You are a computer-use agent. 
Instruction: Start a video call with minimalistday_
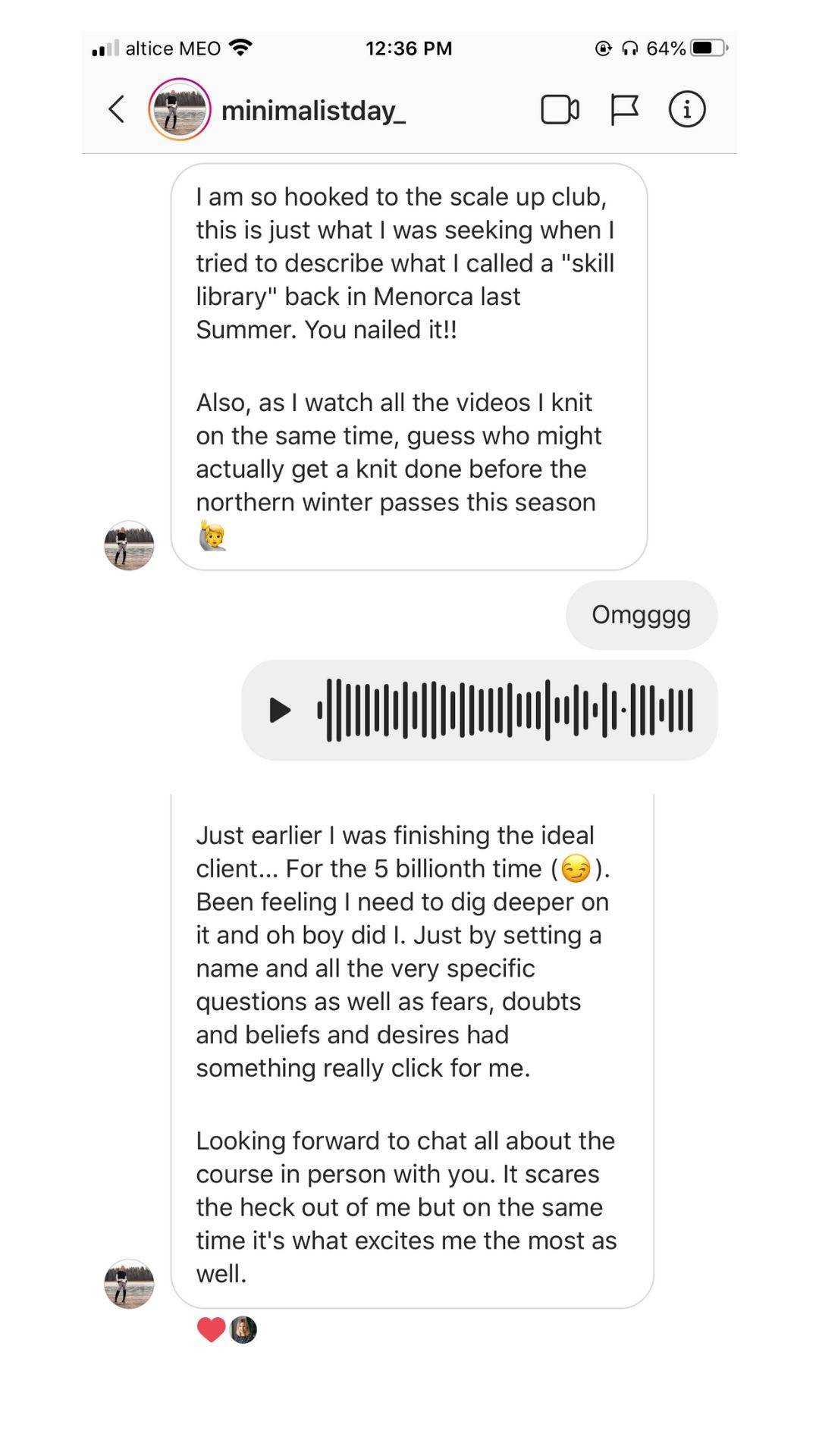point(560,109)
